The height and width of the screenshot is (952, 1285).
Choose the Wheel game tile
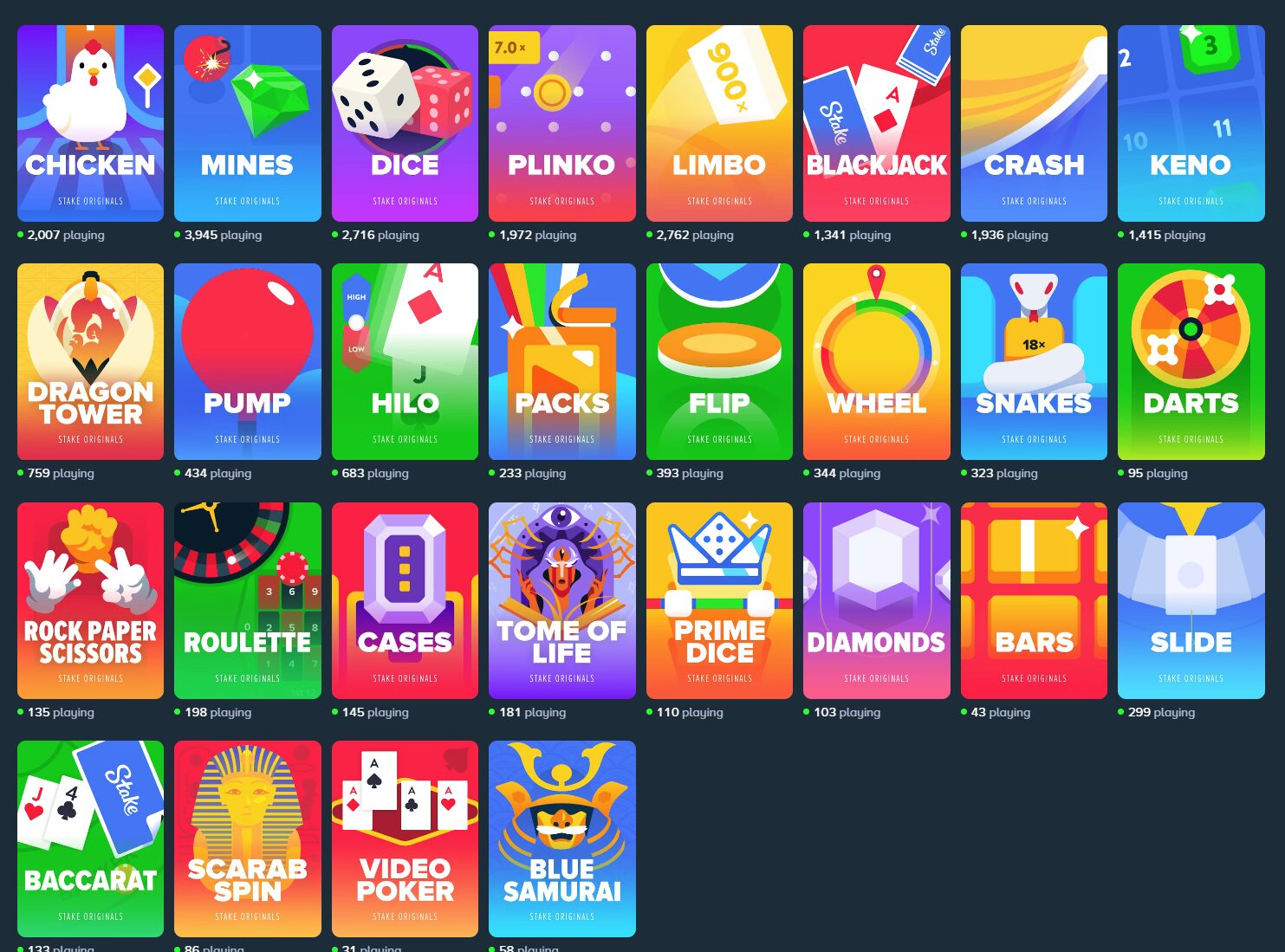876,361
